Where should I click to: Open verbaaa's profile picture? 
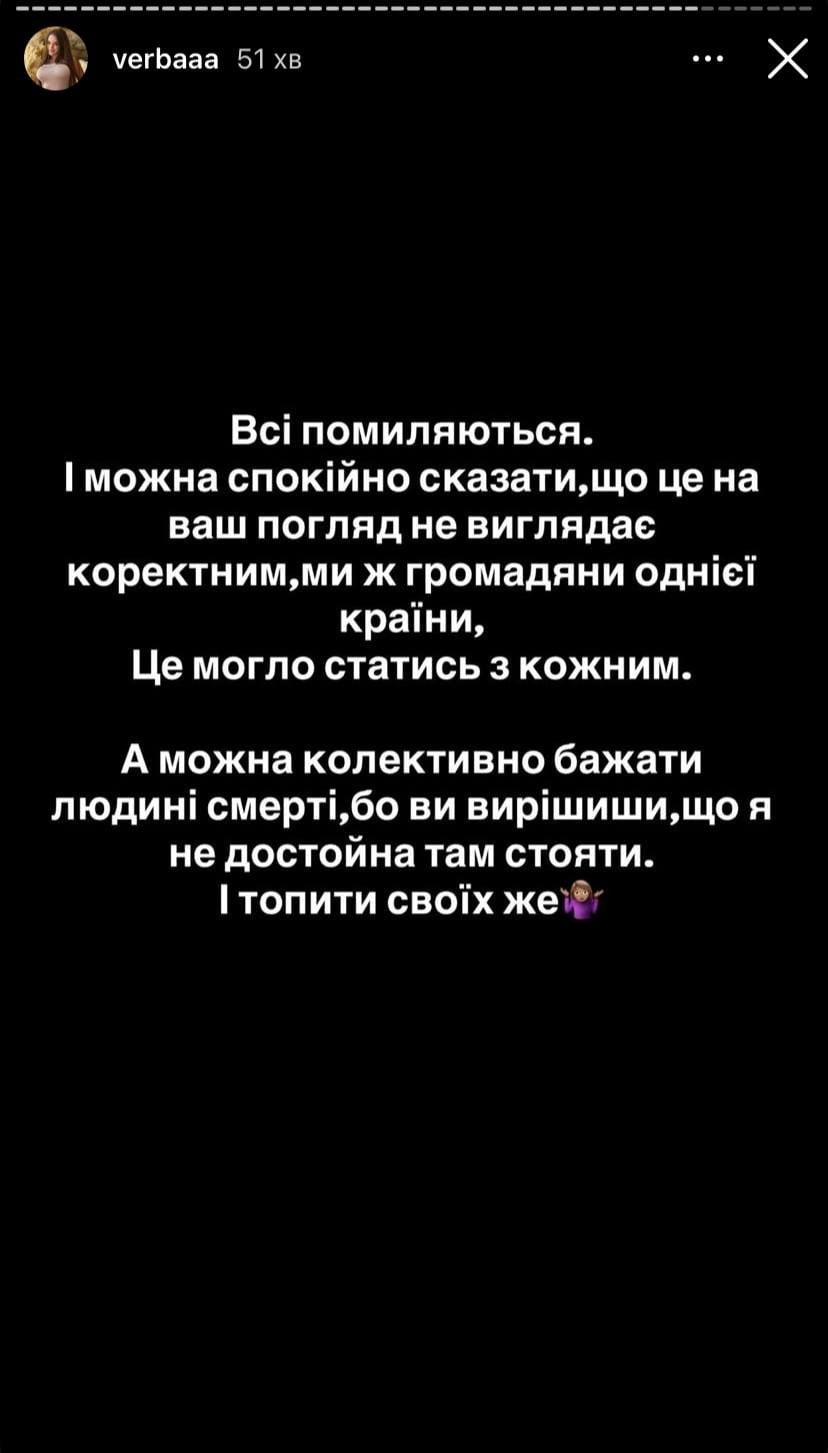tap(56, 59)
